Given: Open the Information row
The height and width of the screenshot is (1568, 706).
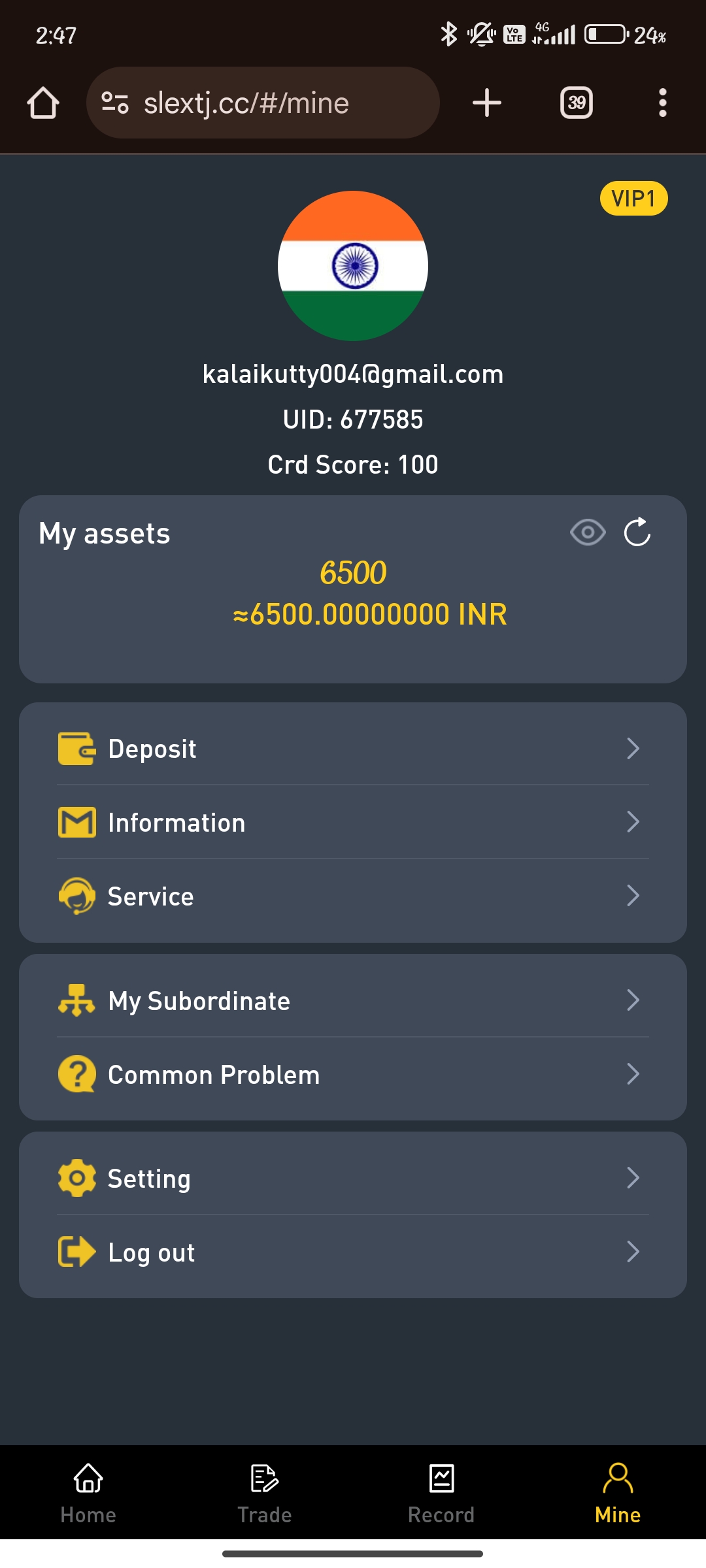Looking at the screenshot, I should 353,823.
